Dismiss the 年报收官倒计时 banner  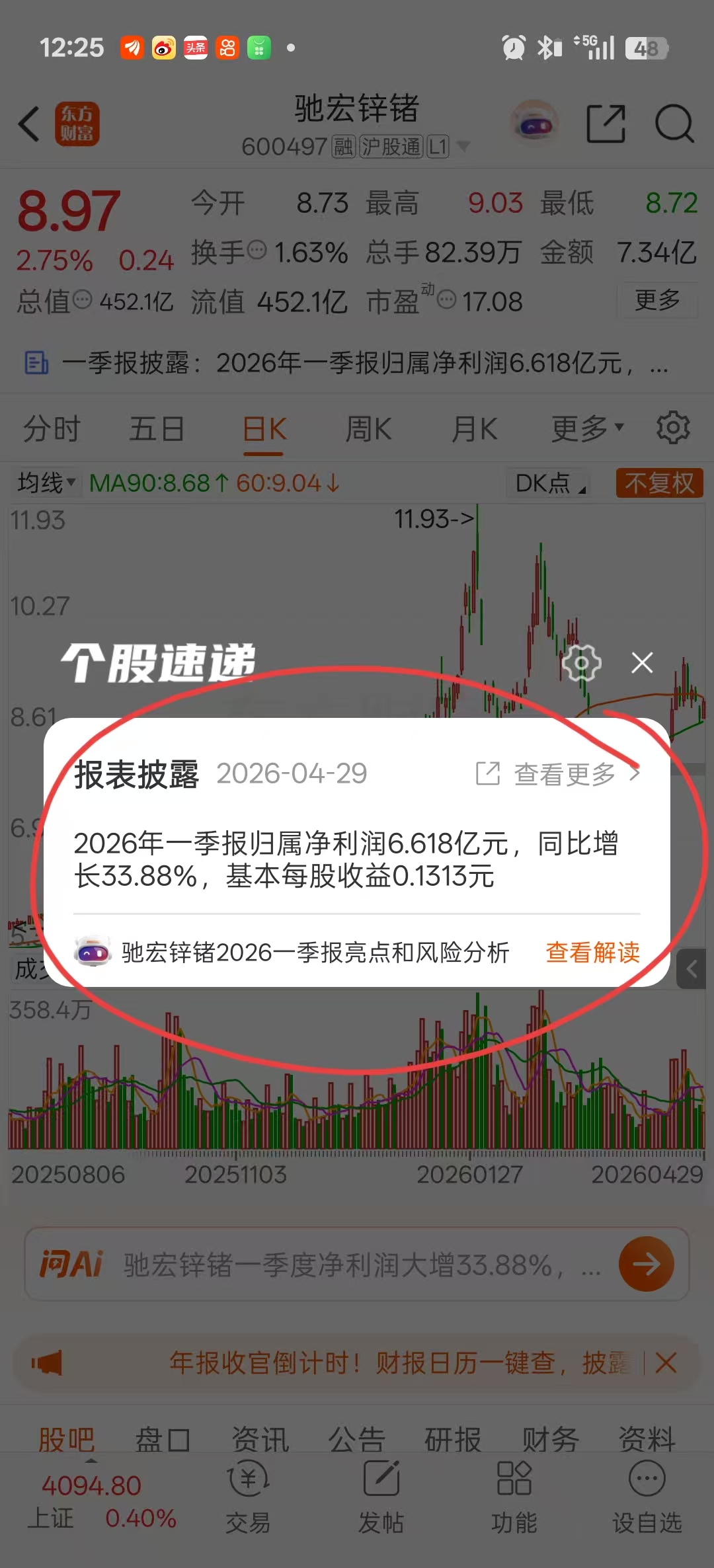[x=666, y=1362]
